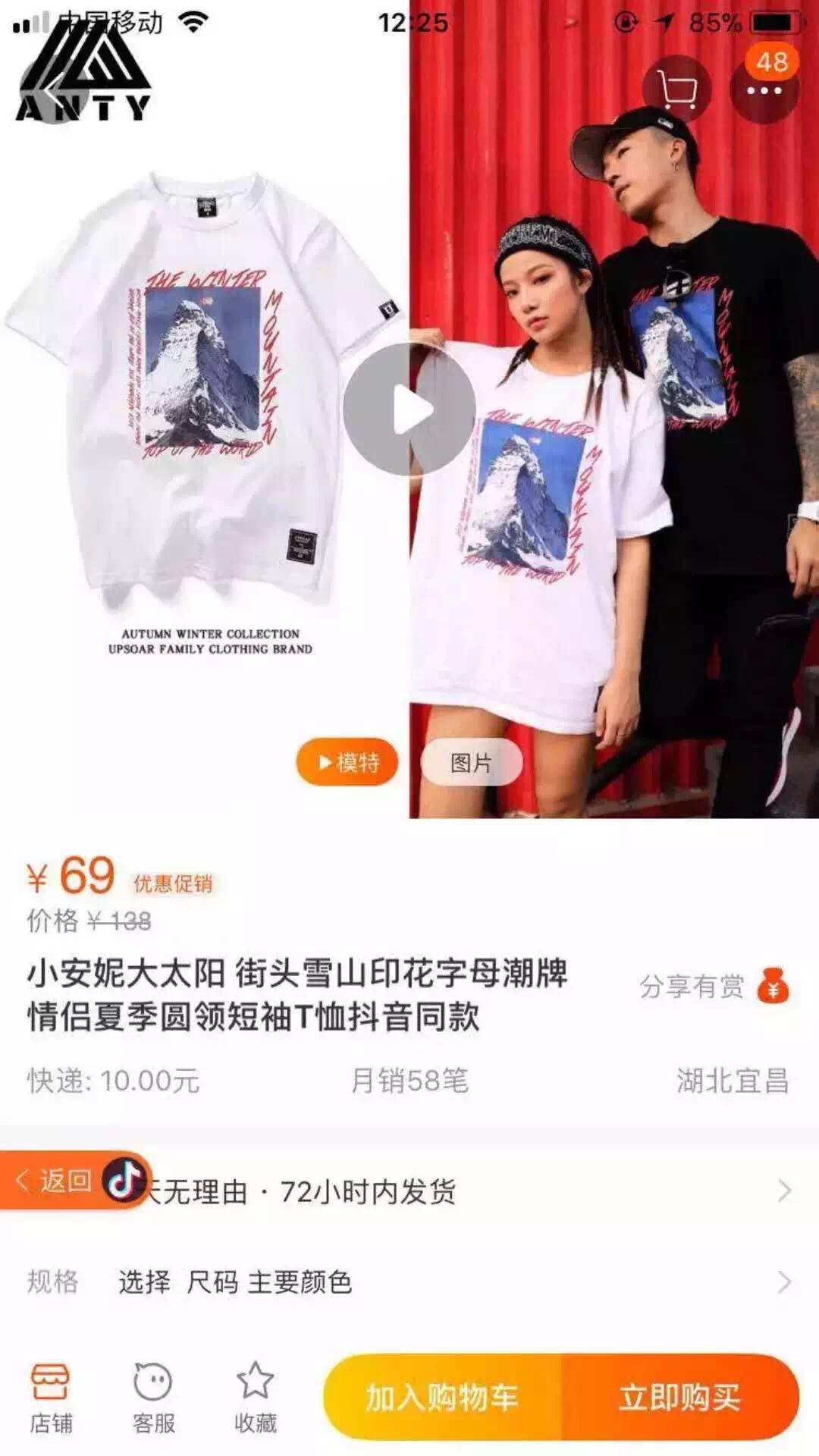Select 规格 size and color options
This screenshot has height=1456, width=819.
409,1282
